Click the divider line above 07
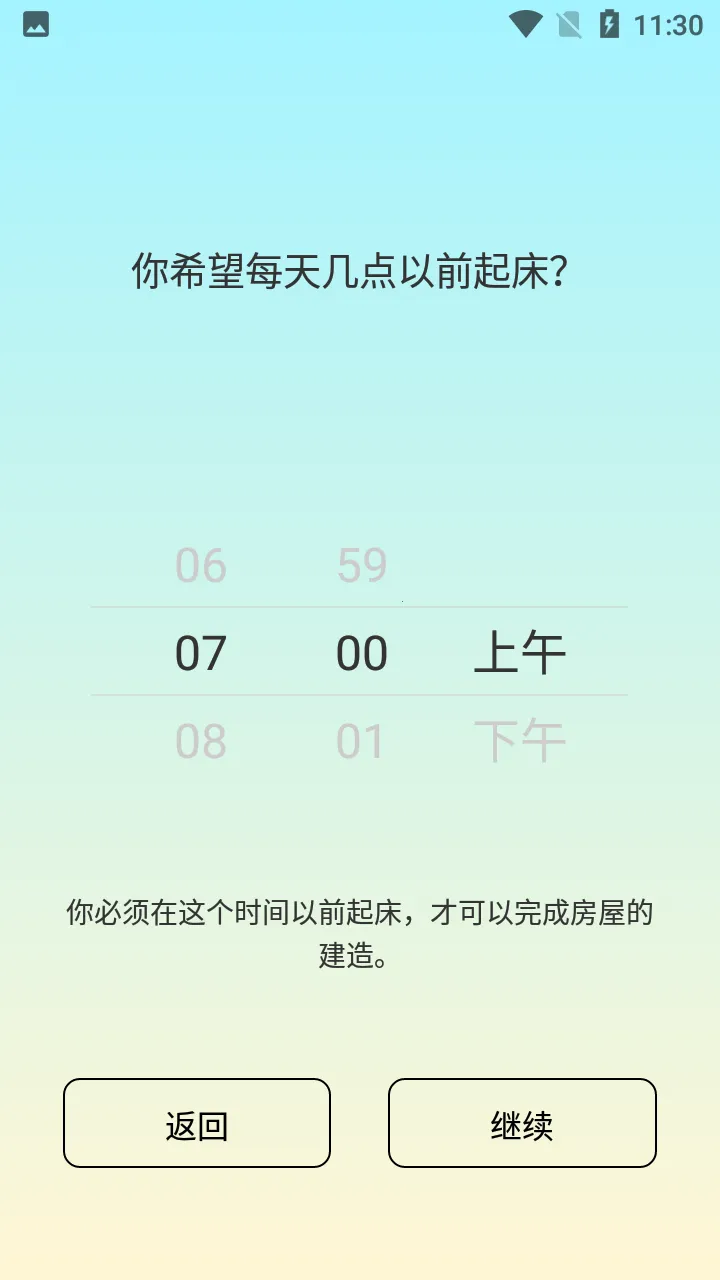 360,605
